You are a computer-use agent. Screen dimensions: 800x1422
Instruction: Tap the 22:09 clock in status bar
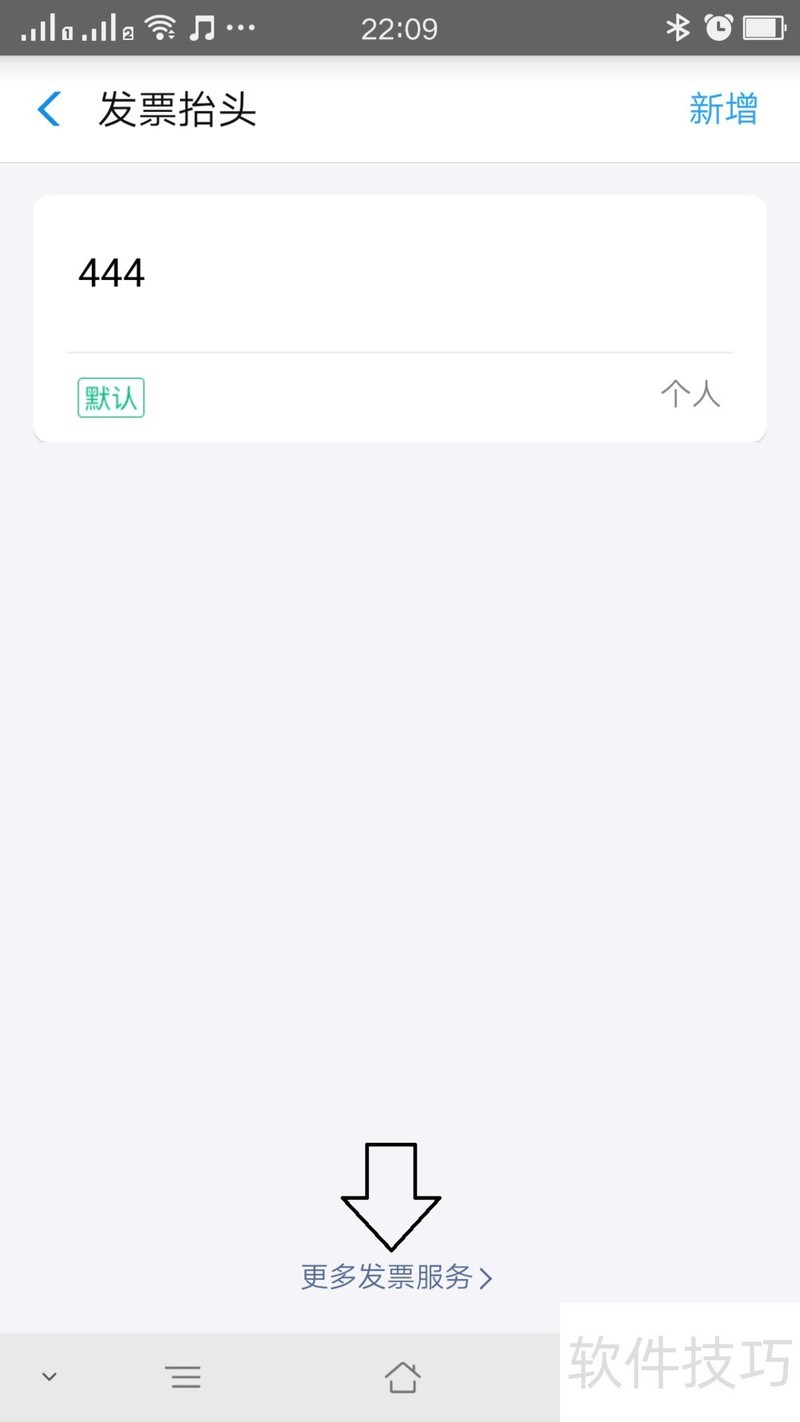click(400, 28)
